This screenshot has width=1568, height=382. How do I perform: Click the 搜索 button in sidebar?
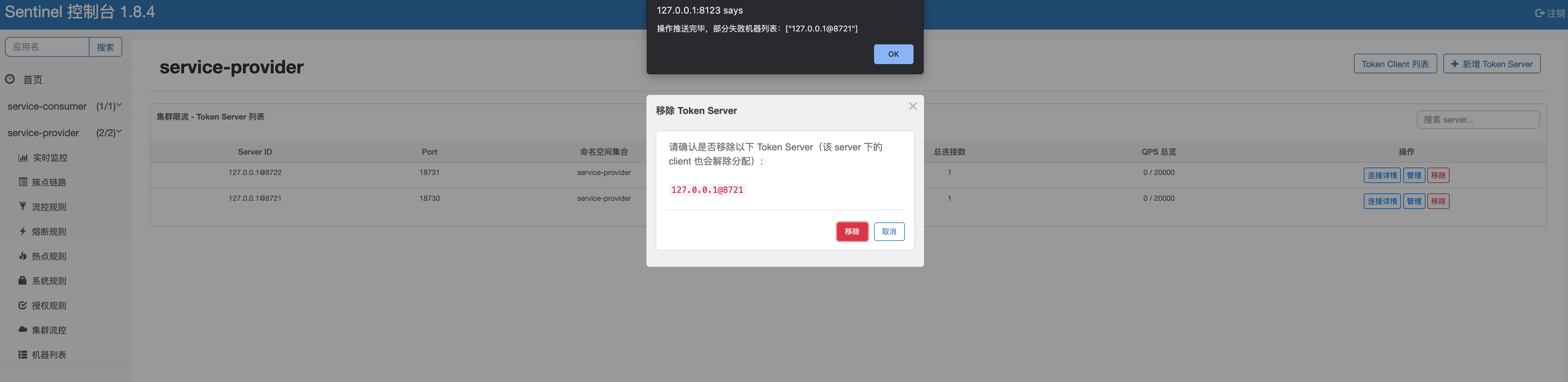105,47
